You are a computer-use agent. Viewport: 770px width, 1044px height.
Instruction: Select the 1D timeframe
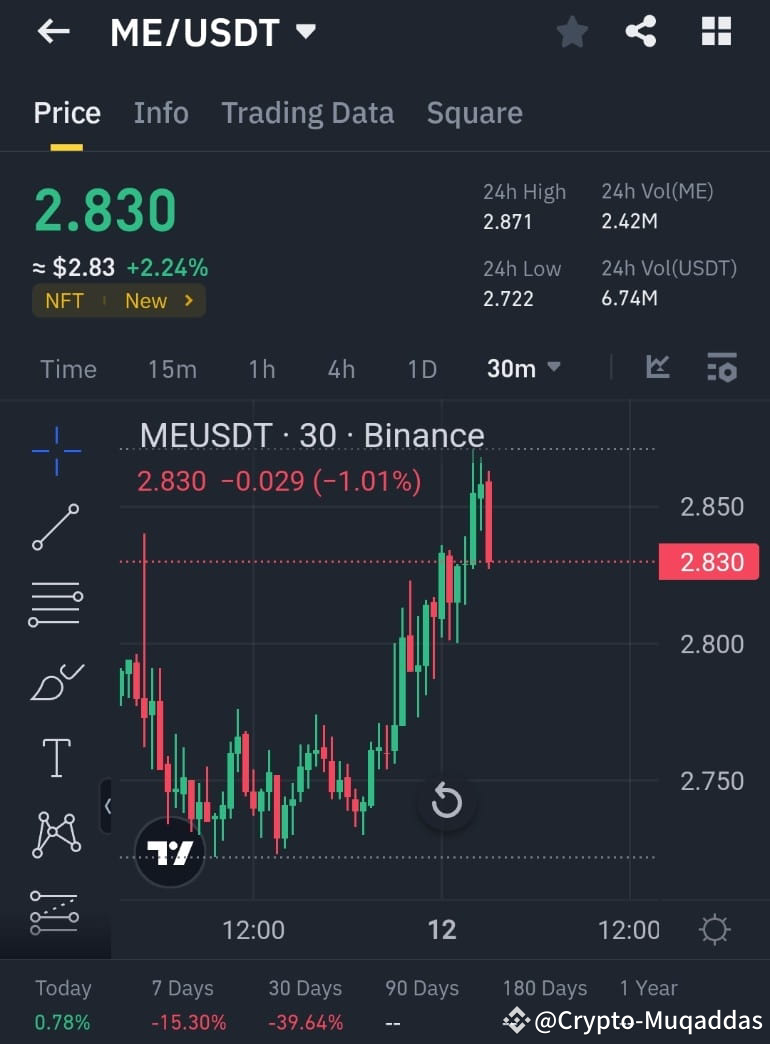coord(421,368)
